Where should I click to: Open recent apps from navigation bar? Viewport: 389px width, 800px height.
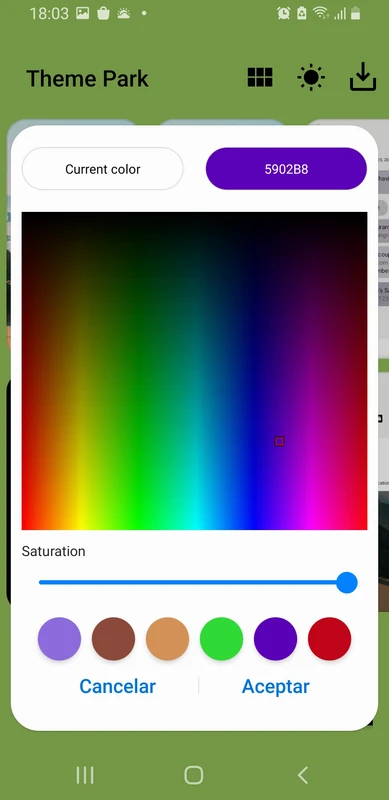(85, 775)
